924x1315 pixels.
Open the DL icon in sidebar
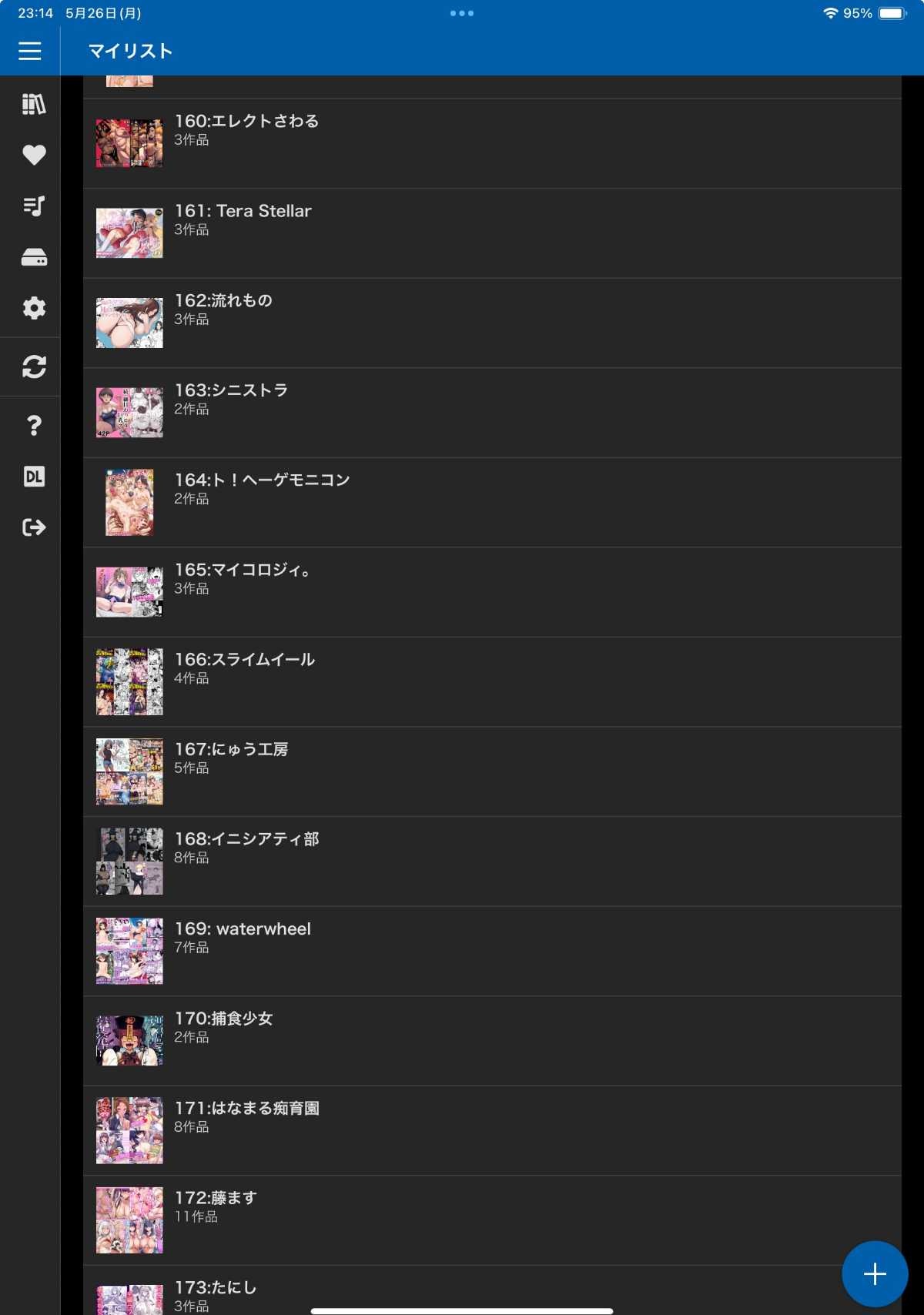33,477
